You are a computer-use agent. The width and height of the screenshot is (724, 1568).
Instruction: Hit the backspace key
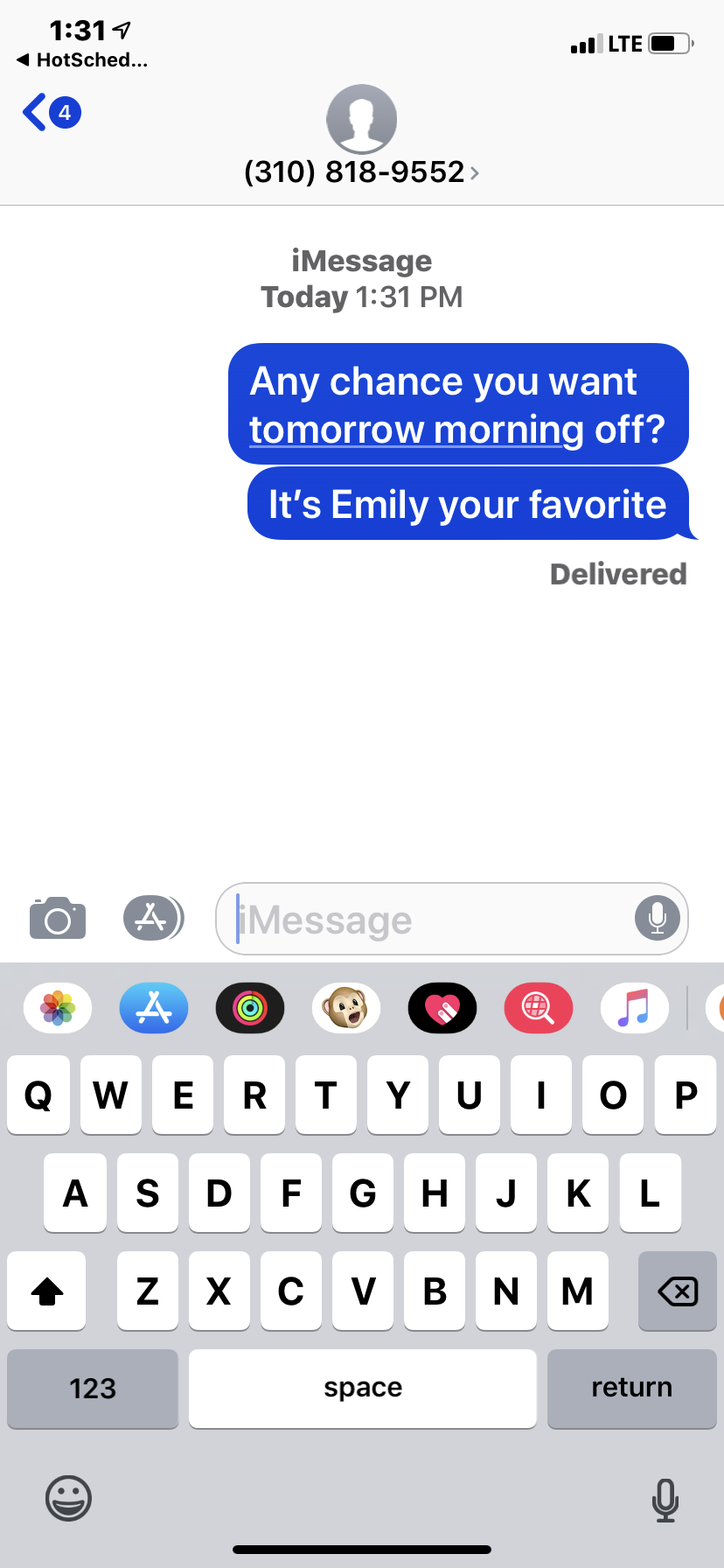click(x=677, y=1291)
